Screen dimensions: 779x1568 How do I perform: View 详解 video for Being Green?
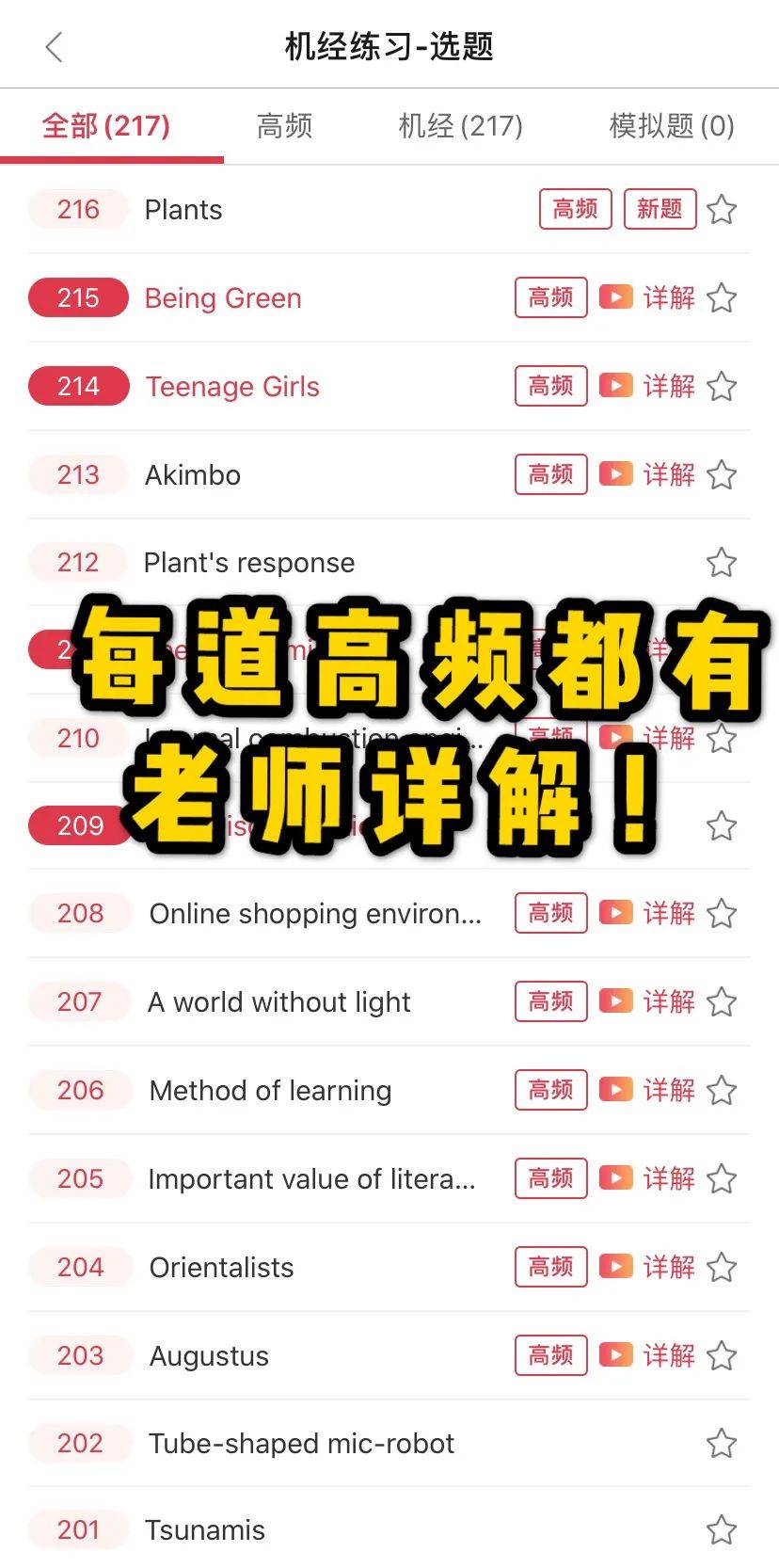648,298
